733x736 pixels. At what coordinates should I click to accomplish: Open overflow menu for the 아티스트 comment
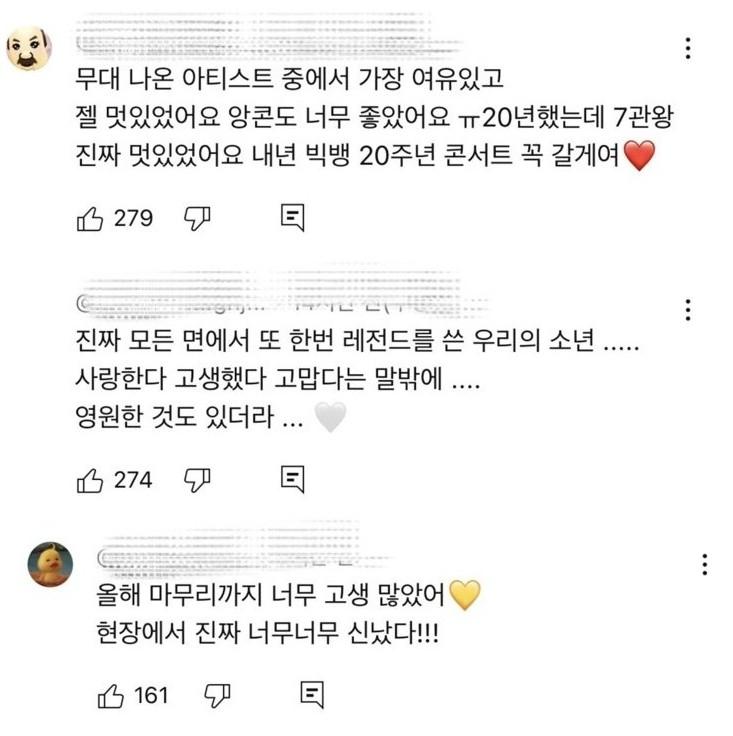click(687, 48)
